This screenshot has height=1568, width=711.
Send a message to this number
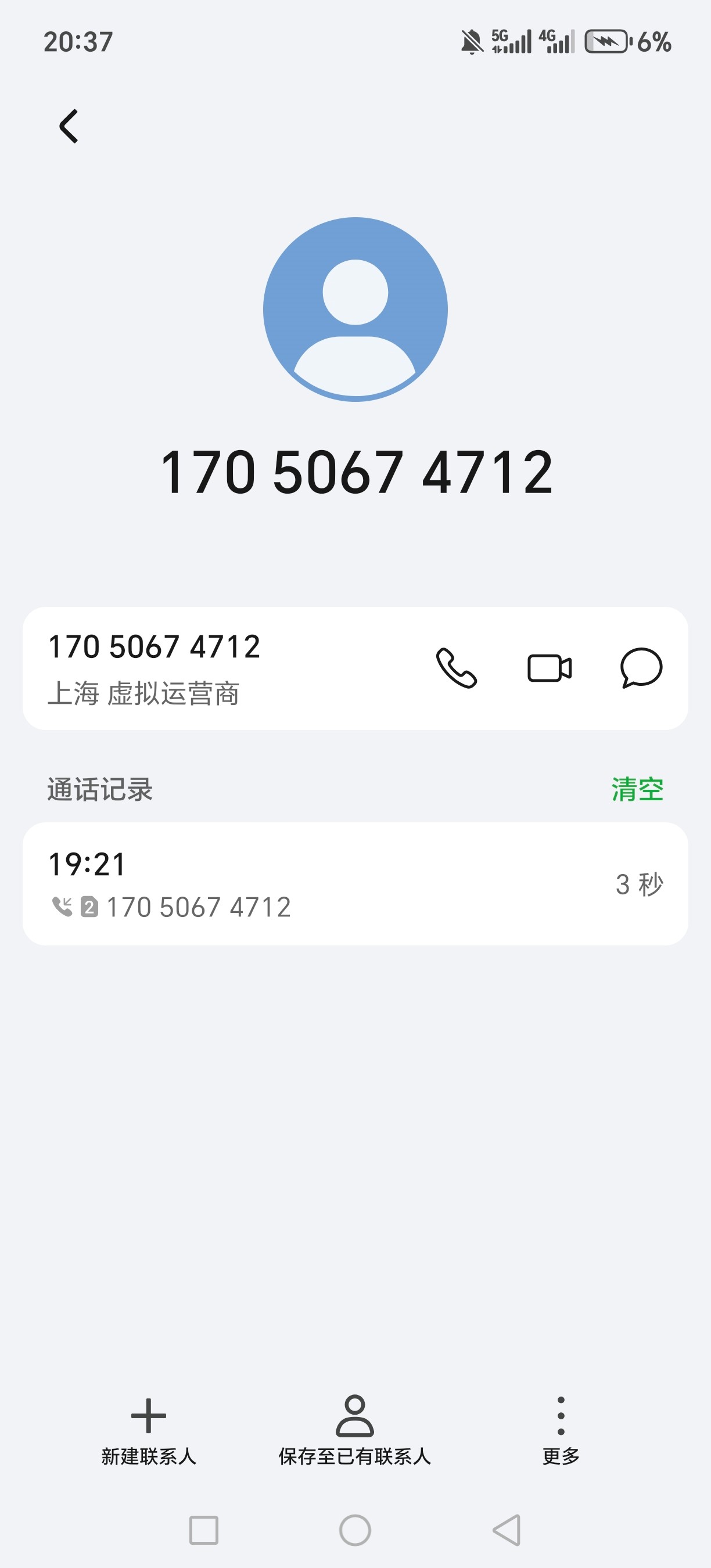coord(641,668)
